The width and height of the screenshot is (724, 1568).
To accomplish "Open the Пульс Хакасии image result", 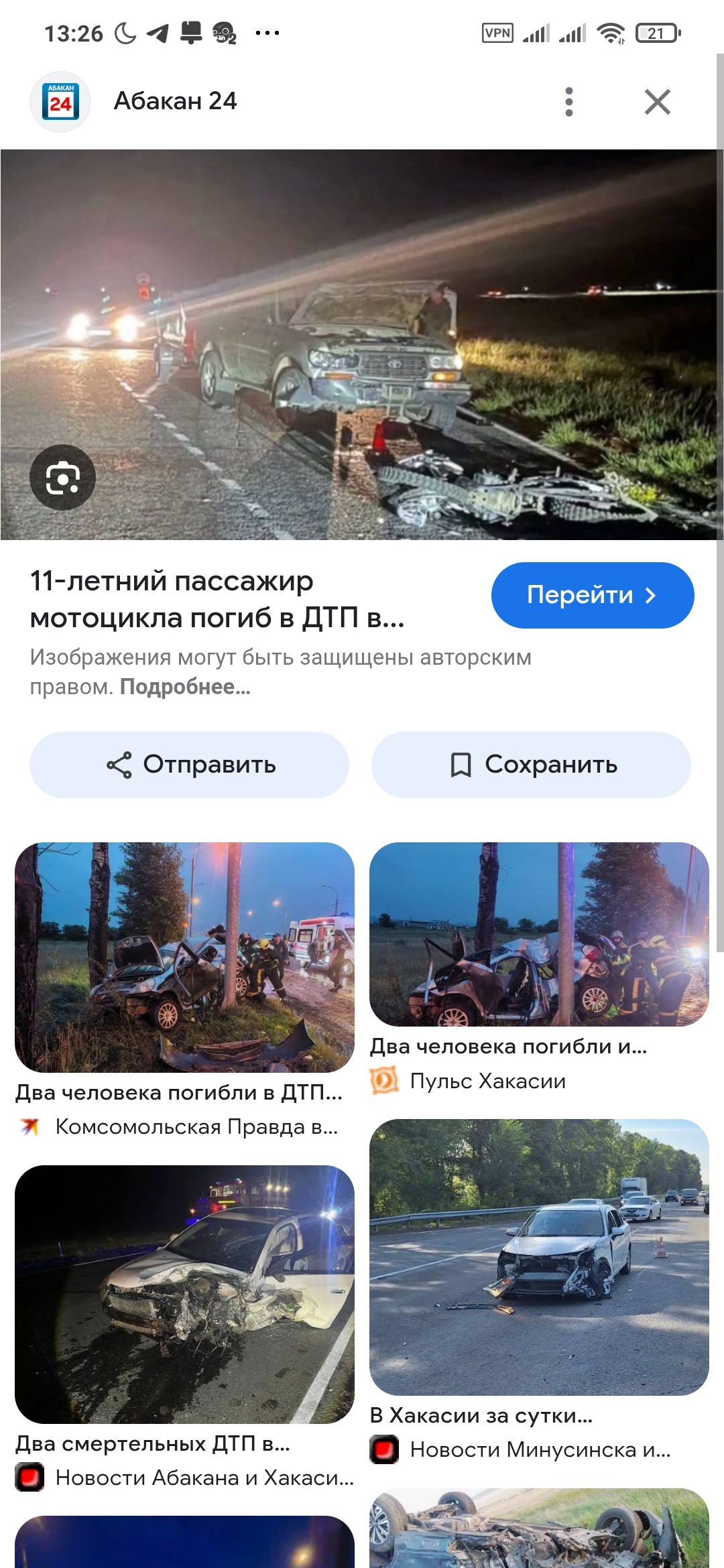I will coord(539,935).
